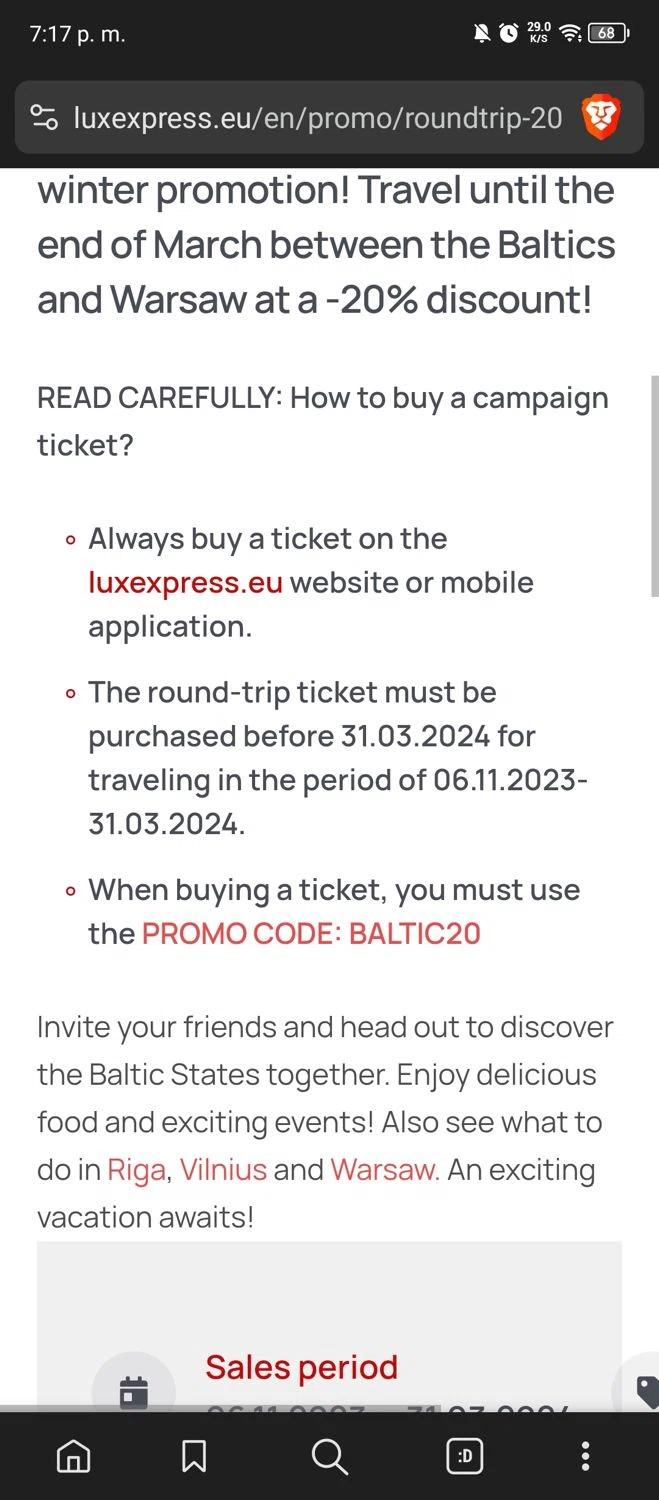Viewport: 659px width, 1500px height.
Task: Open search from the bottom toolbar
Action: [x=329, y=1456]
